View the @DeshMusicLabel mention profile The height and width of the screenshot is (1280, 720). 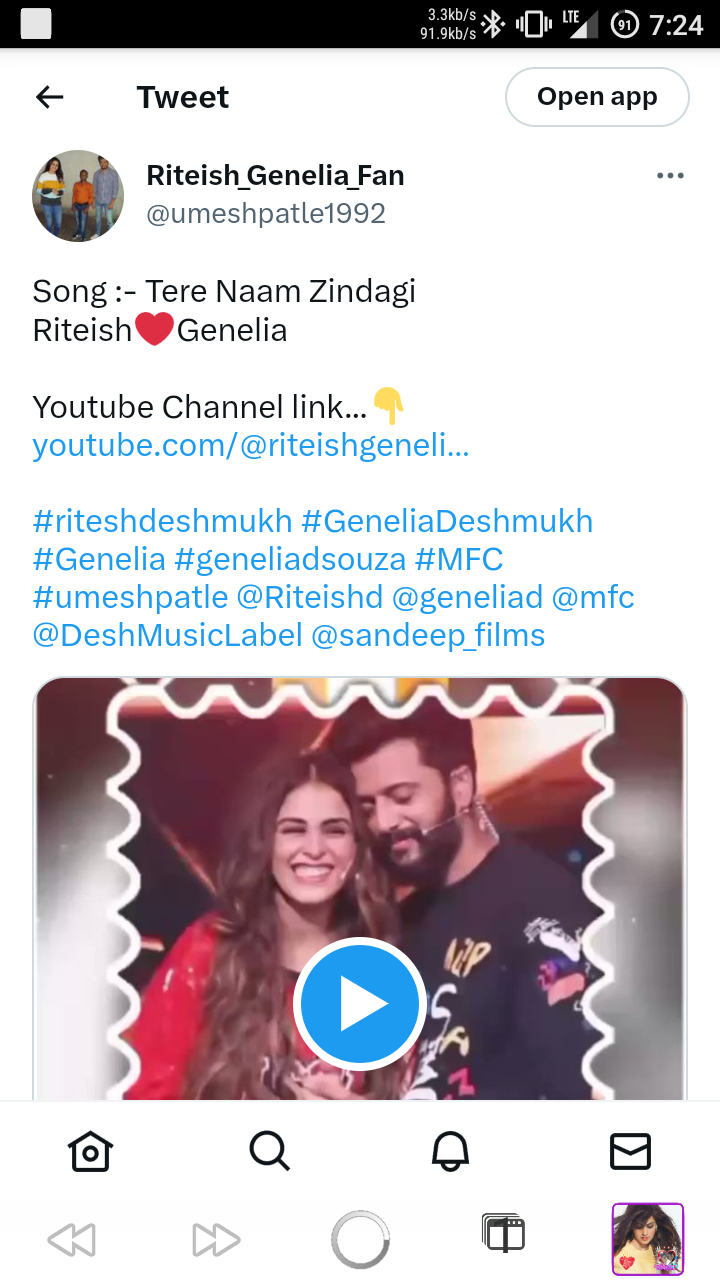(167, 635)
